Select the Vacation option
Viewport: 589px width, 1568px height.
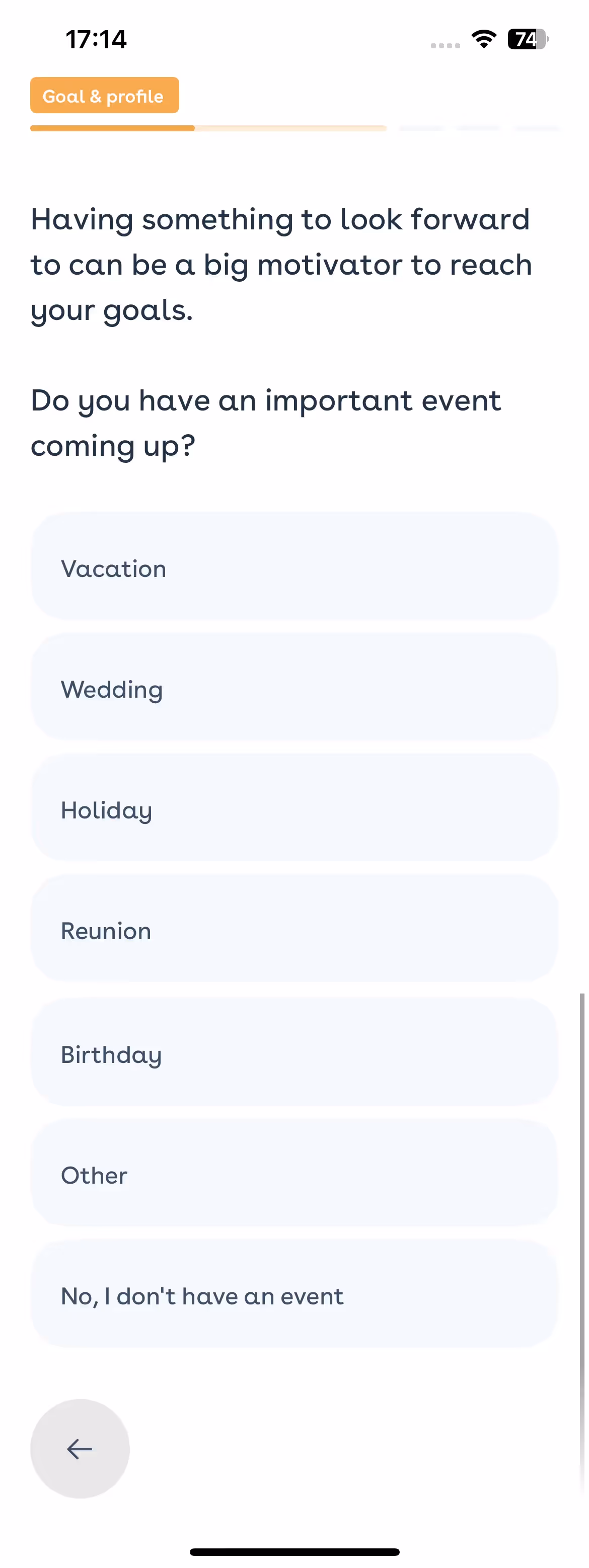pyautogui.click(x=294, y=567)
